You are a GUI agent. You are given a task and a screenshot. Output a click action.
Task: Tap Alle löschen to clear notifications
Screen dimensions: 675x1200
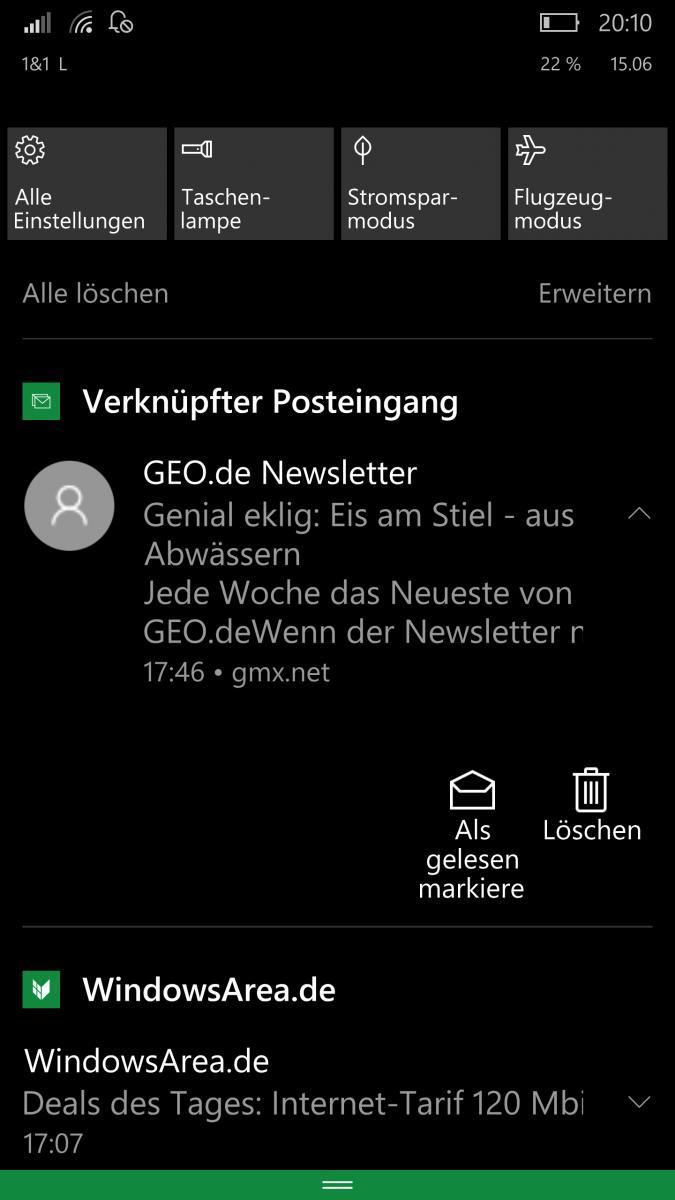(96, 293)
